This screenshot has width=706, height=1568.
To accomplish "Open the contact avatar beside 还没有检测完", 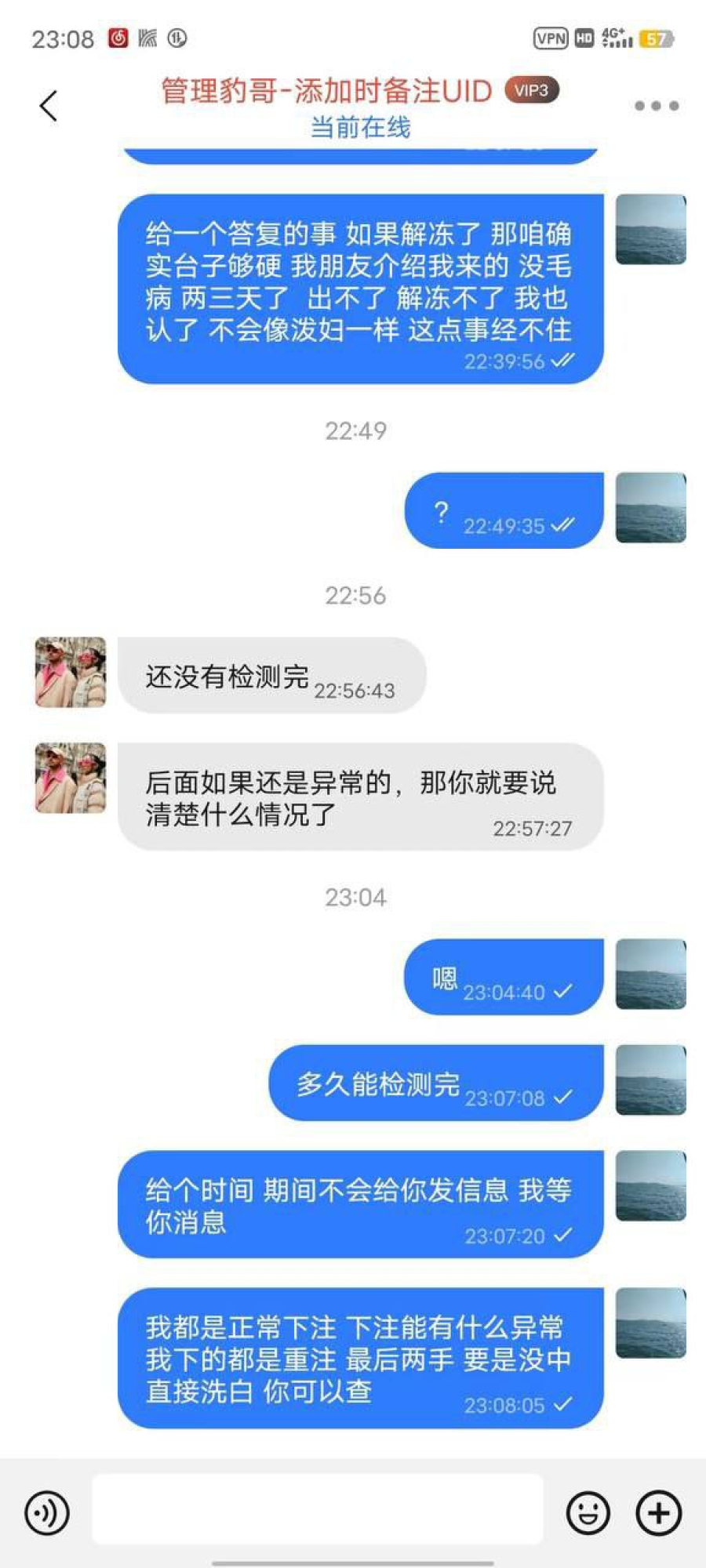I will pyautogui.click(x=69, y=672).
